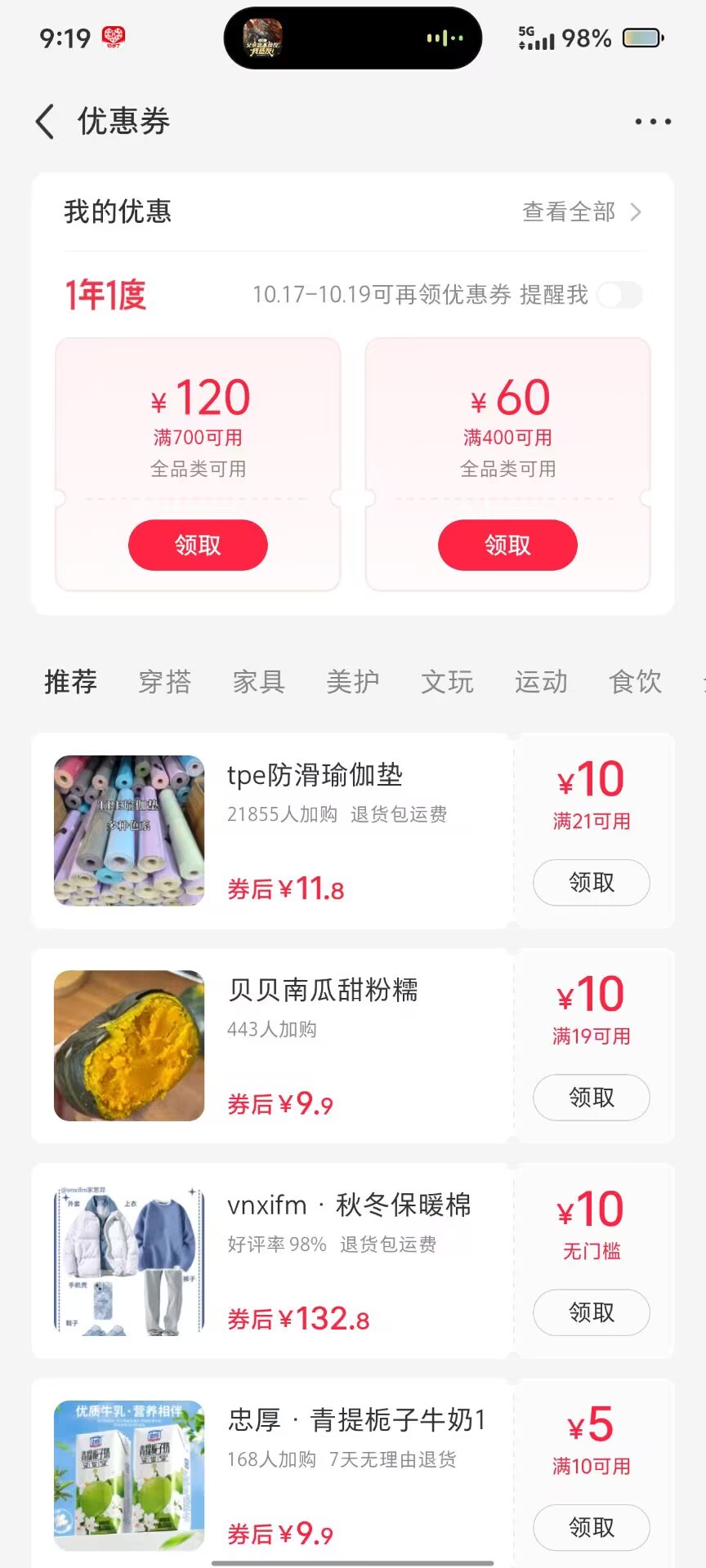This screenshot has width=706, height=1568.
Task: Claim the ¥60 满400可用 coupon
Action: tap(507, 545)
